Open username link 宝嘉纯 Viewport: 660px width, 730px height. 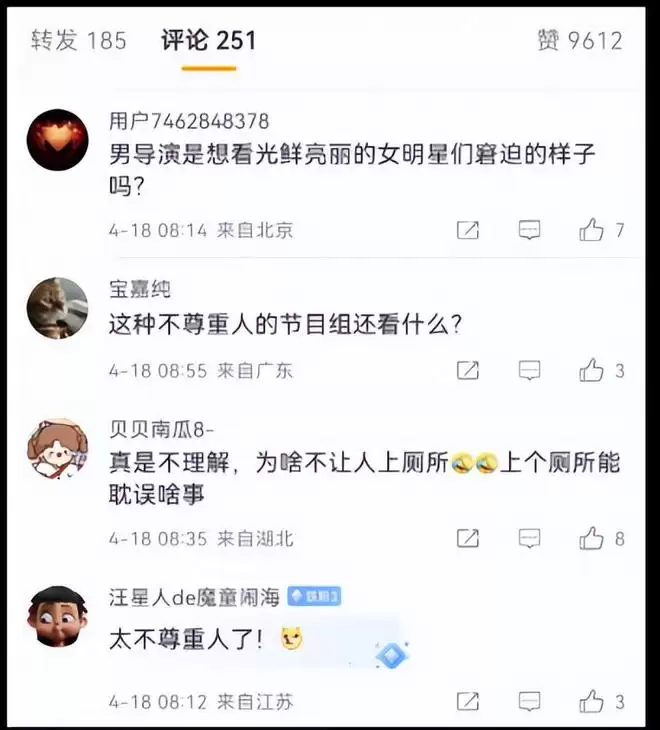[140, 289]
